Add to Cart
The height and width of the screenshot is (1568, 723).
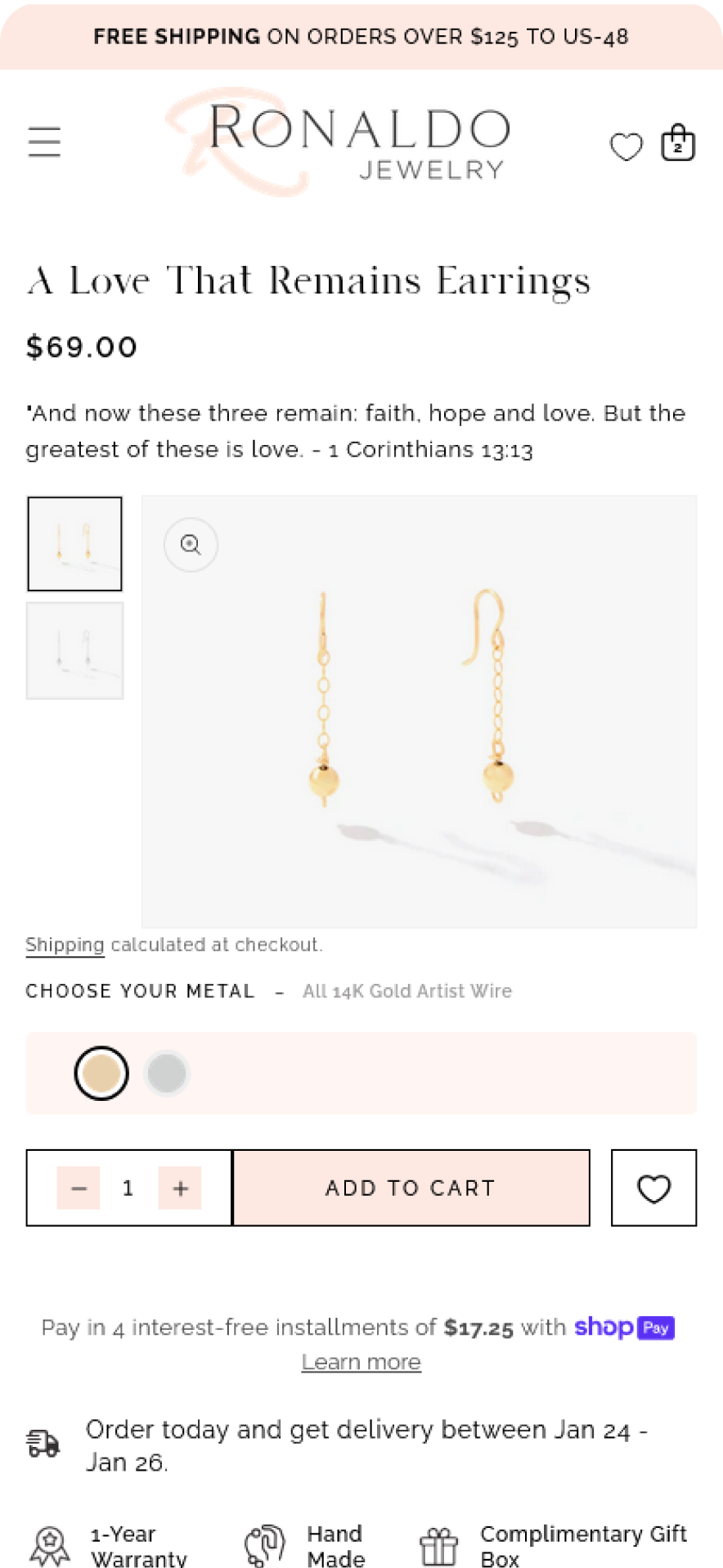pyautogui.click(x=411, y=1188)
